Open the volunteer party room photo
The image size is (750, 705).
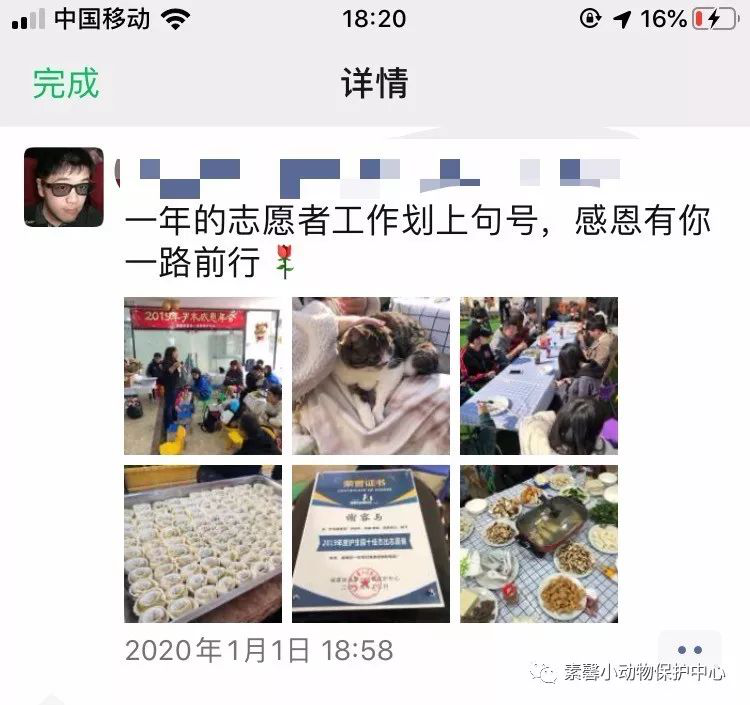pyautogui.click(x=203, y=376)
